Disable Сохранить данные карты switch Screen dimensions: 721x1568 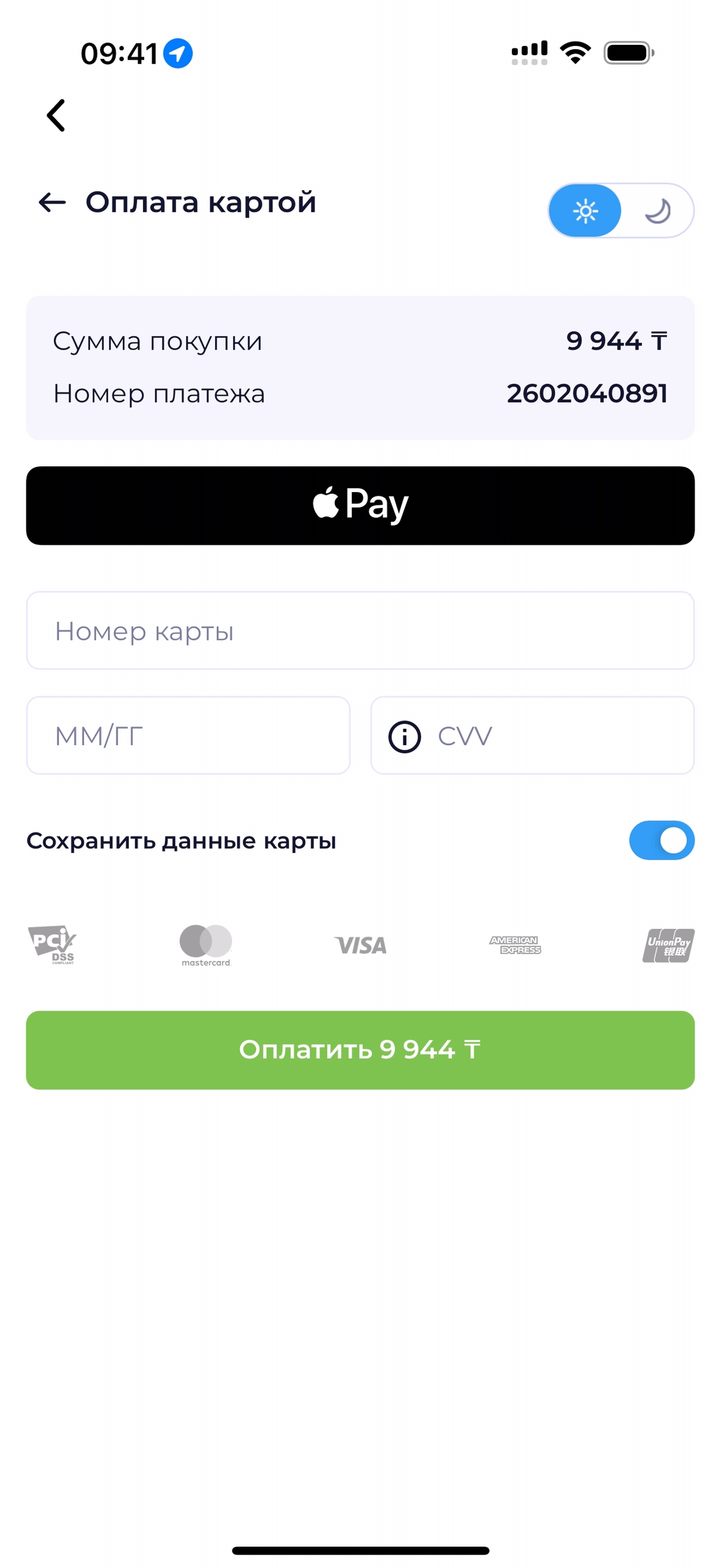click(662, 840)
